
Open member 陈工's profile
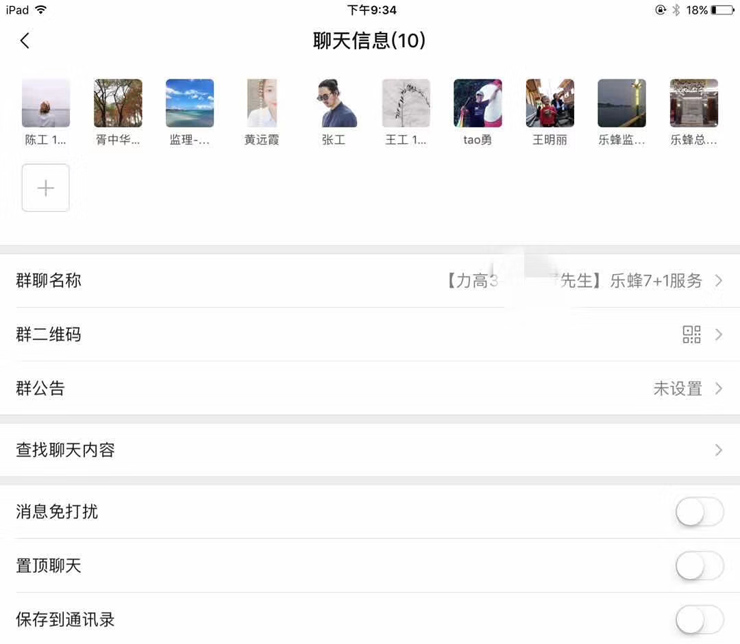pyautogui.click(x=46, y=103)
